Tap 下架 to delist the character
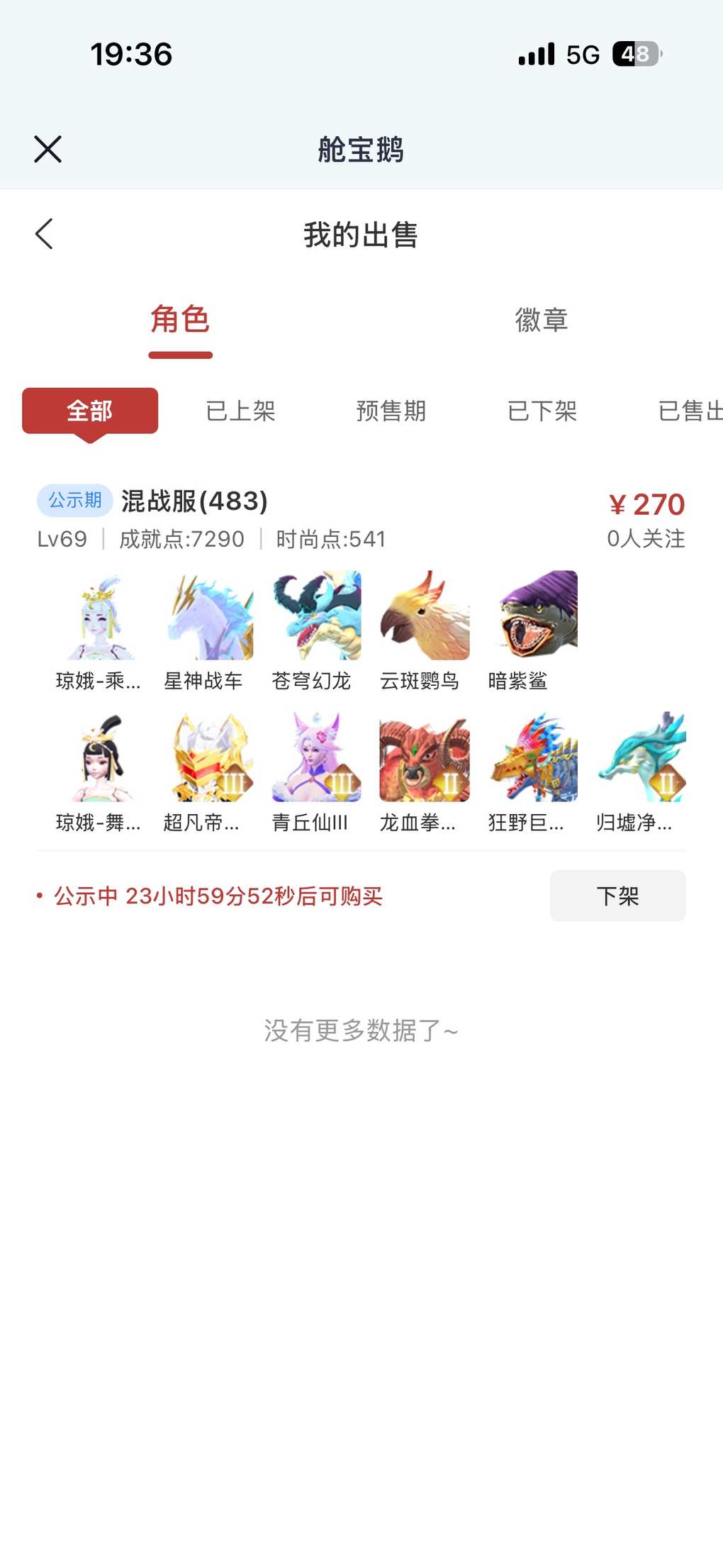Screen dimensions: 723x1568 (617, 896)
